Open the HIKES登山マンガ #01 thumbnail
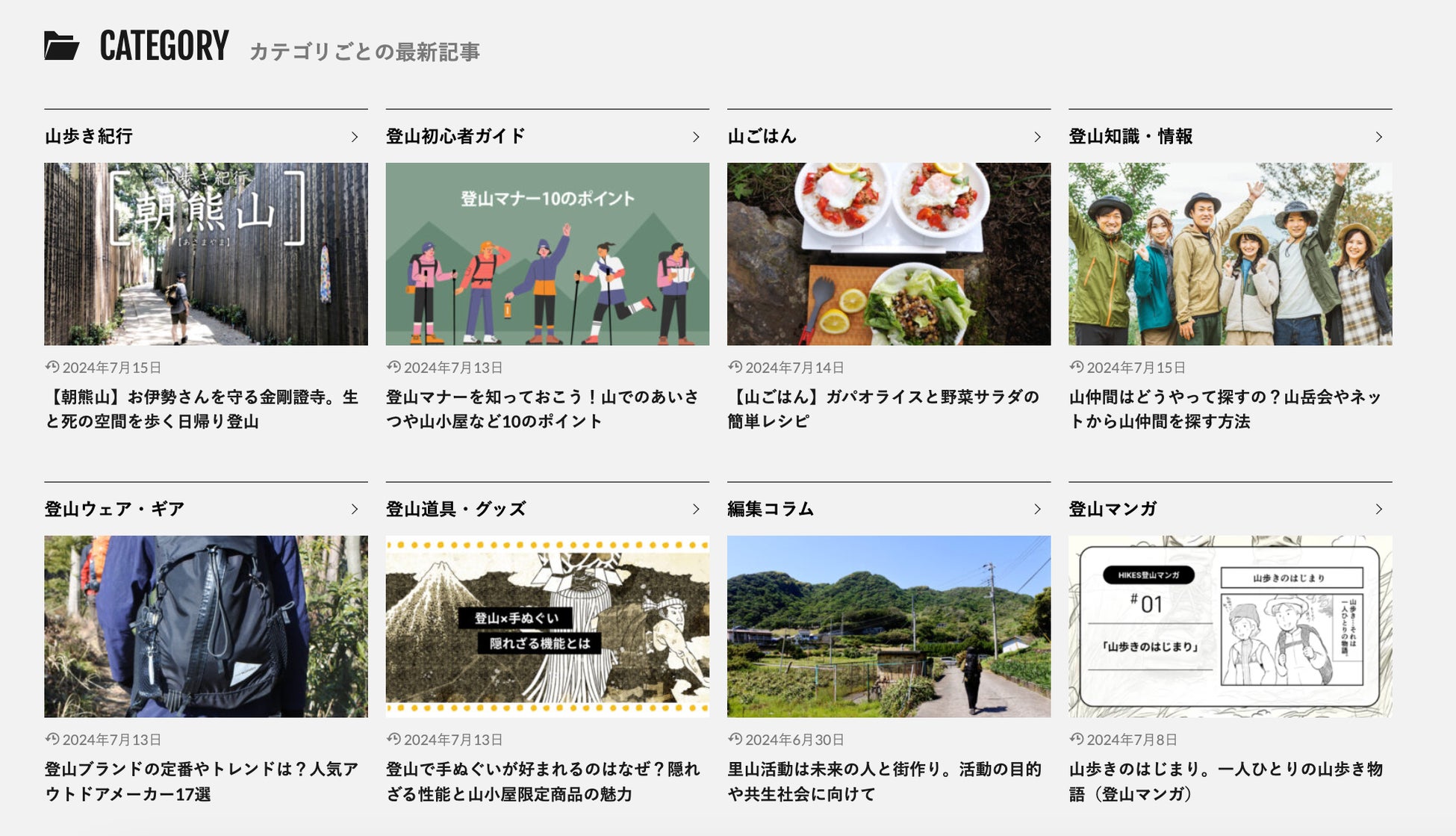 (x=1230, y=626)
